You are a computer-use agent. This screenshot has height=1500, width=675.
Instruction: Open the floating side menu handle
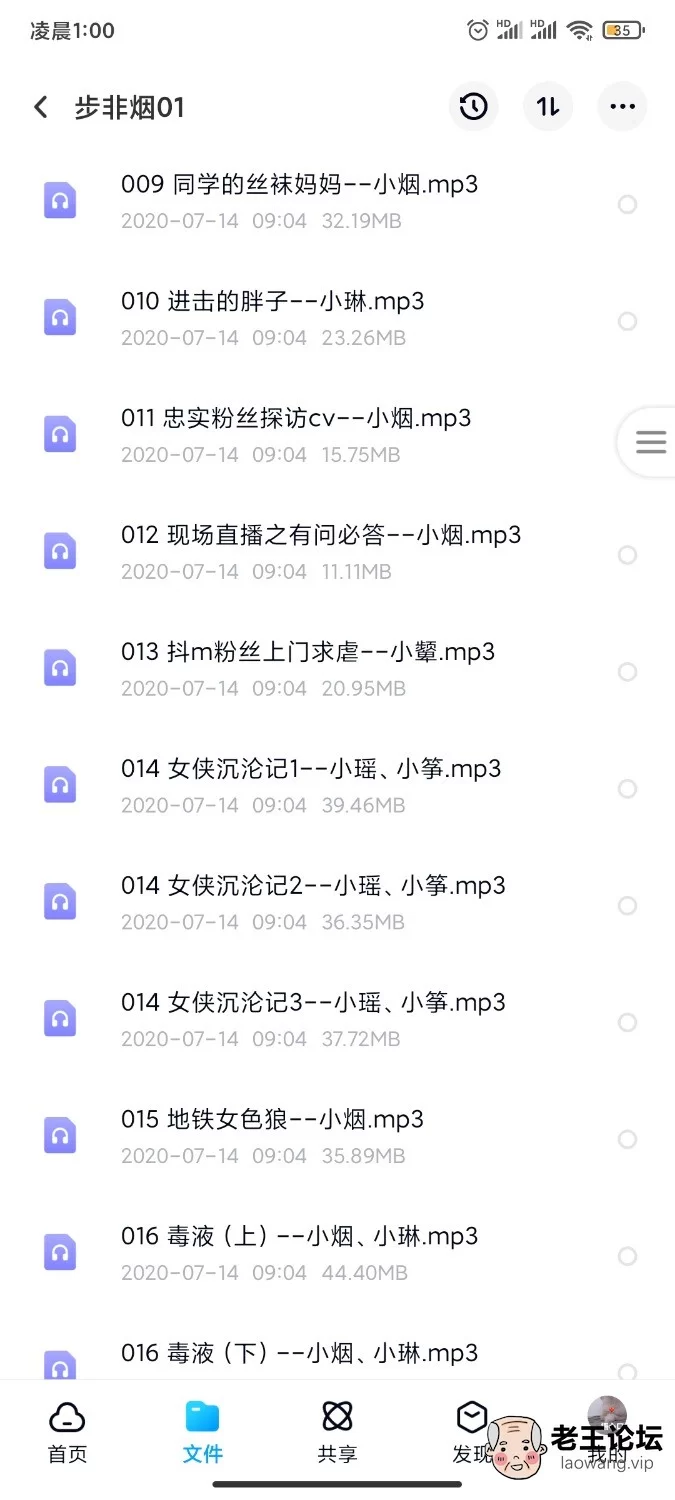tap(648, 442)
